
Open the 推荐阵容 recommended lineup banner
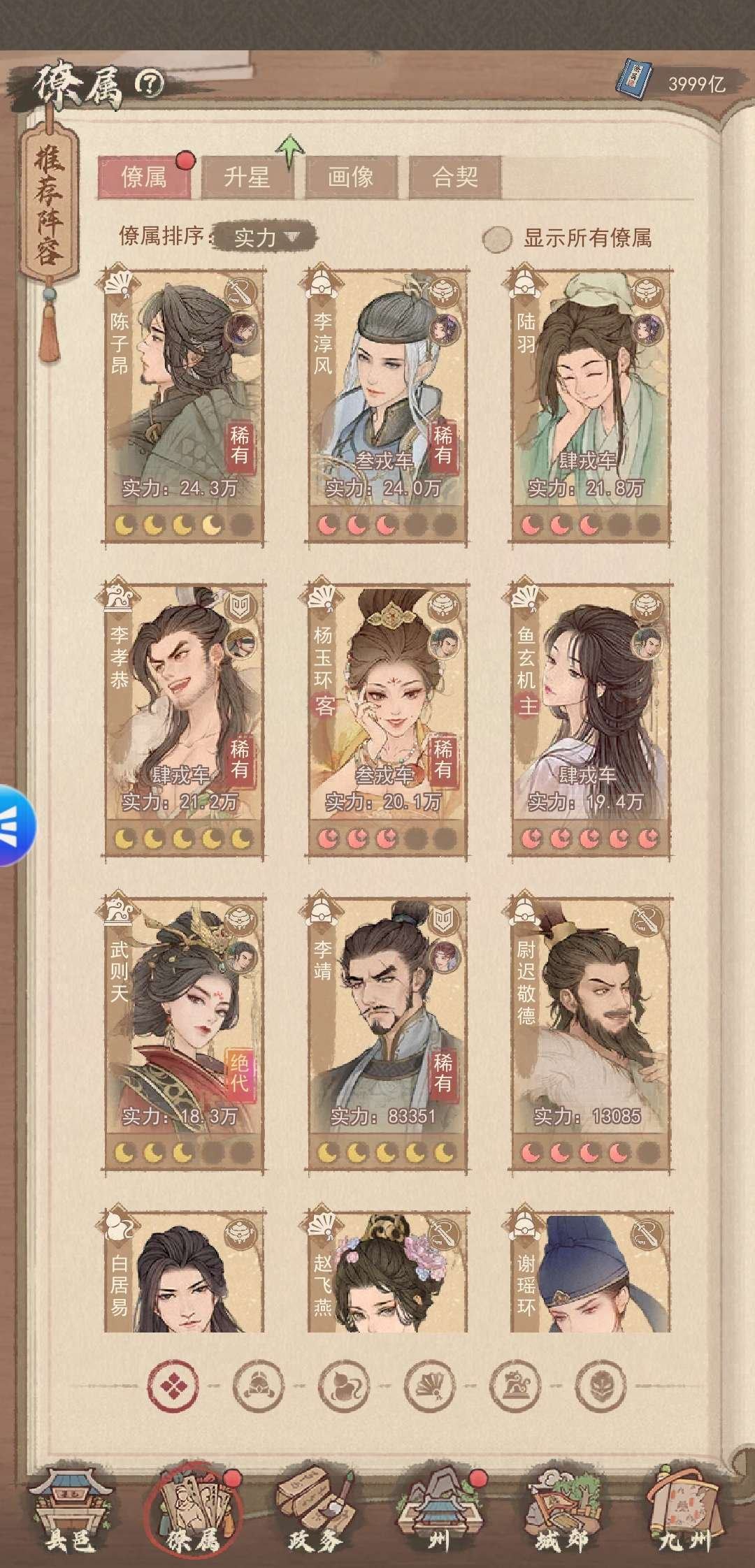point(49,208)
